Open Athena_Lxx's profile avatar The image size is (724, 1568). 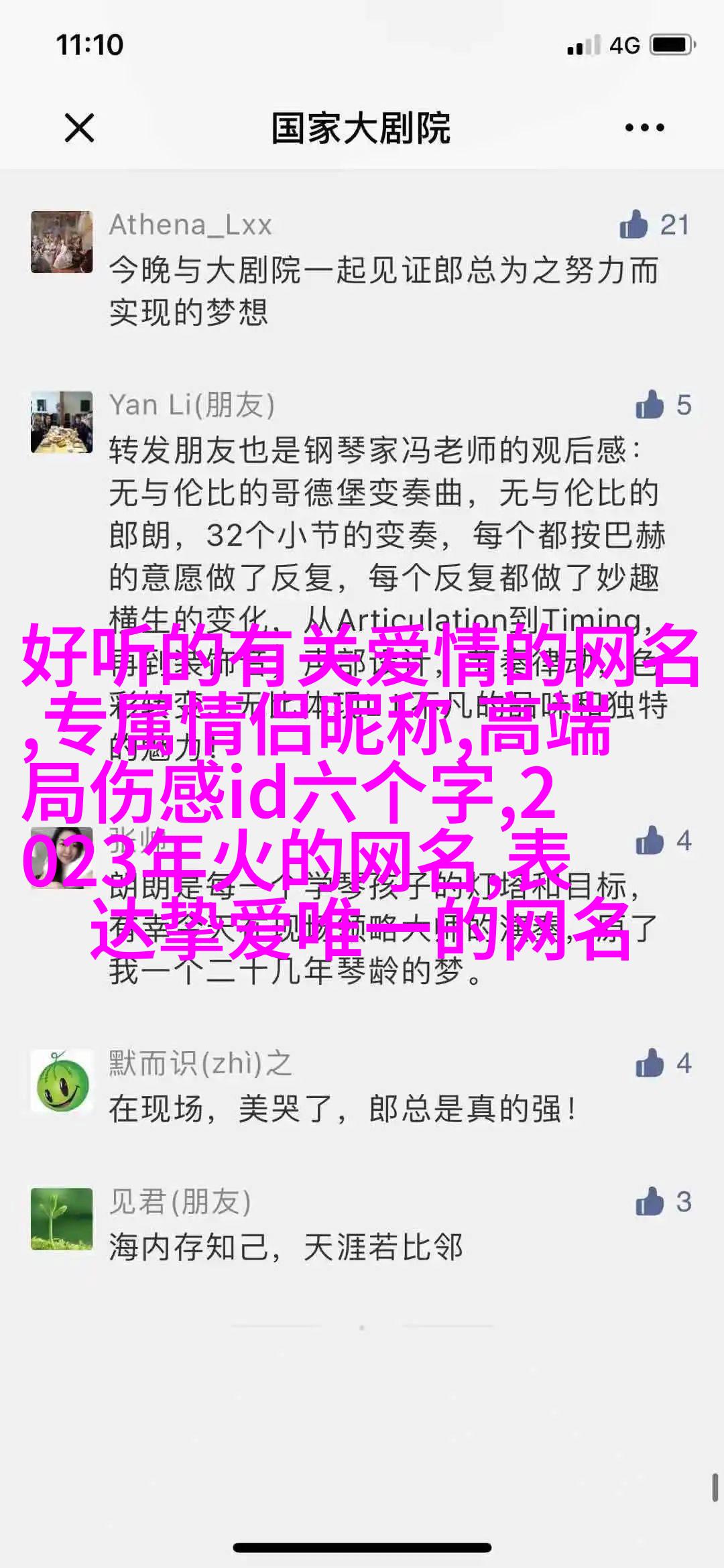tap(62, 242)
